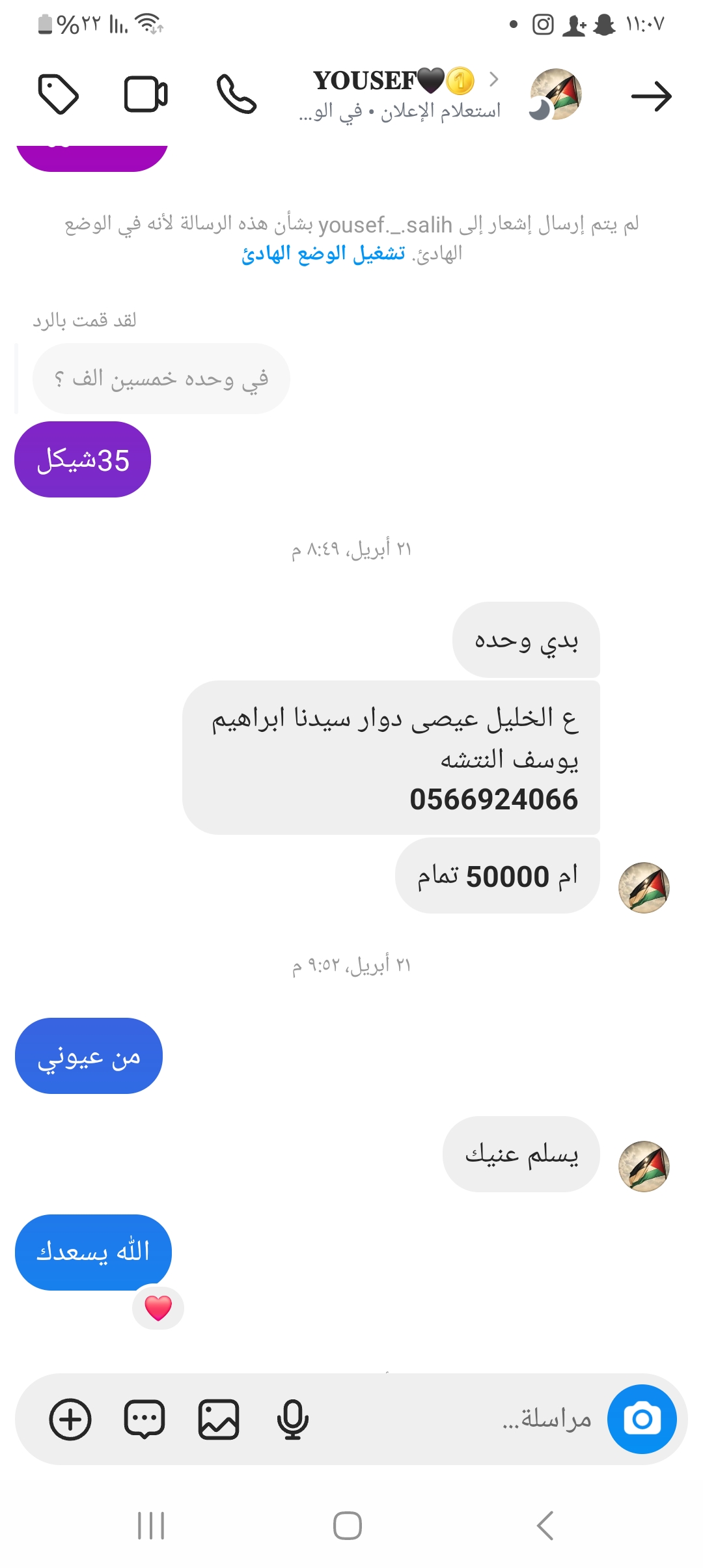Viewport: 703px width, 1568px height.
Task: Start a voice call with YOUSEF
Action: tap(236, 95)
